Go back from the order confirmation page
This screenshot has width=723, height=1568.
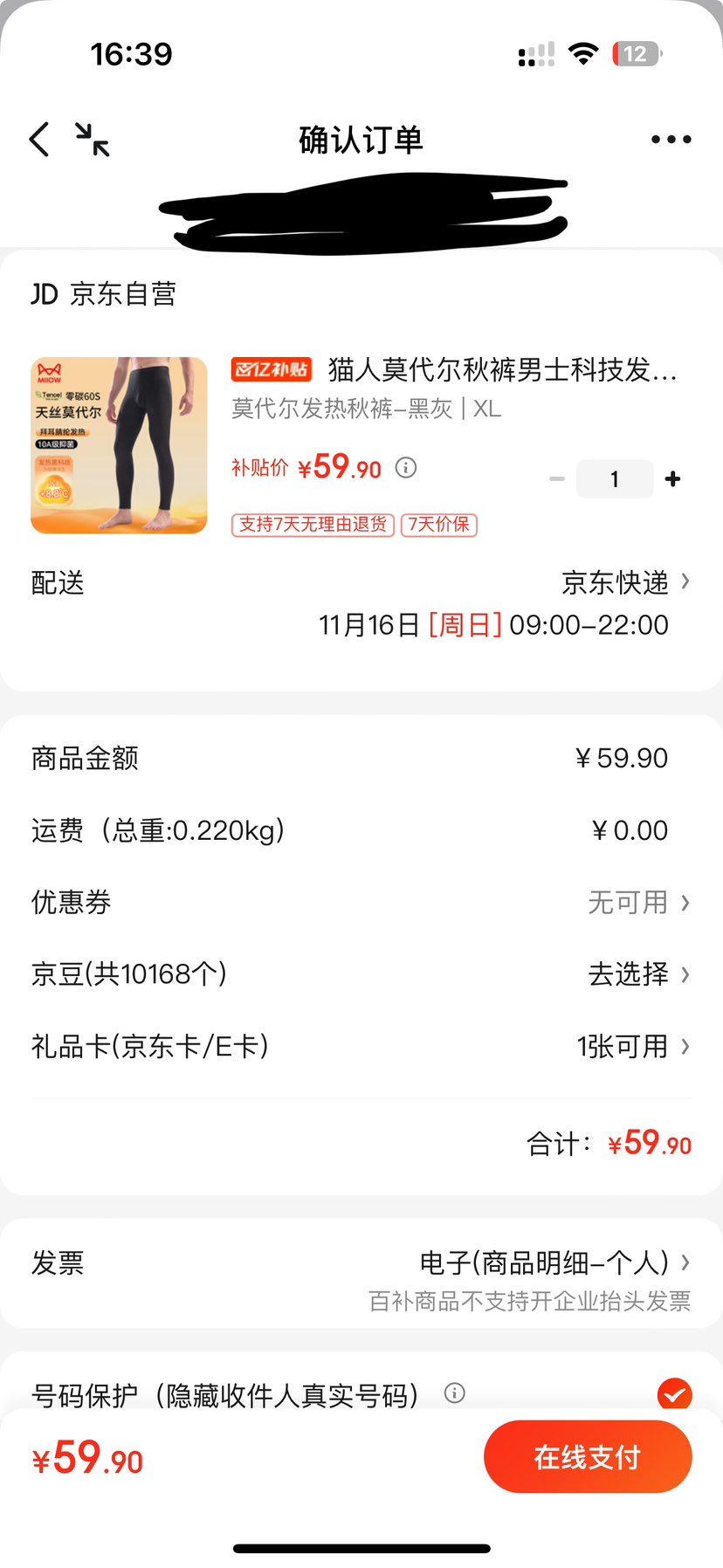(x=39, y=140)
